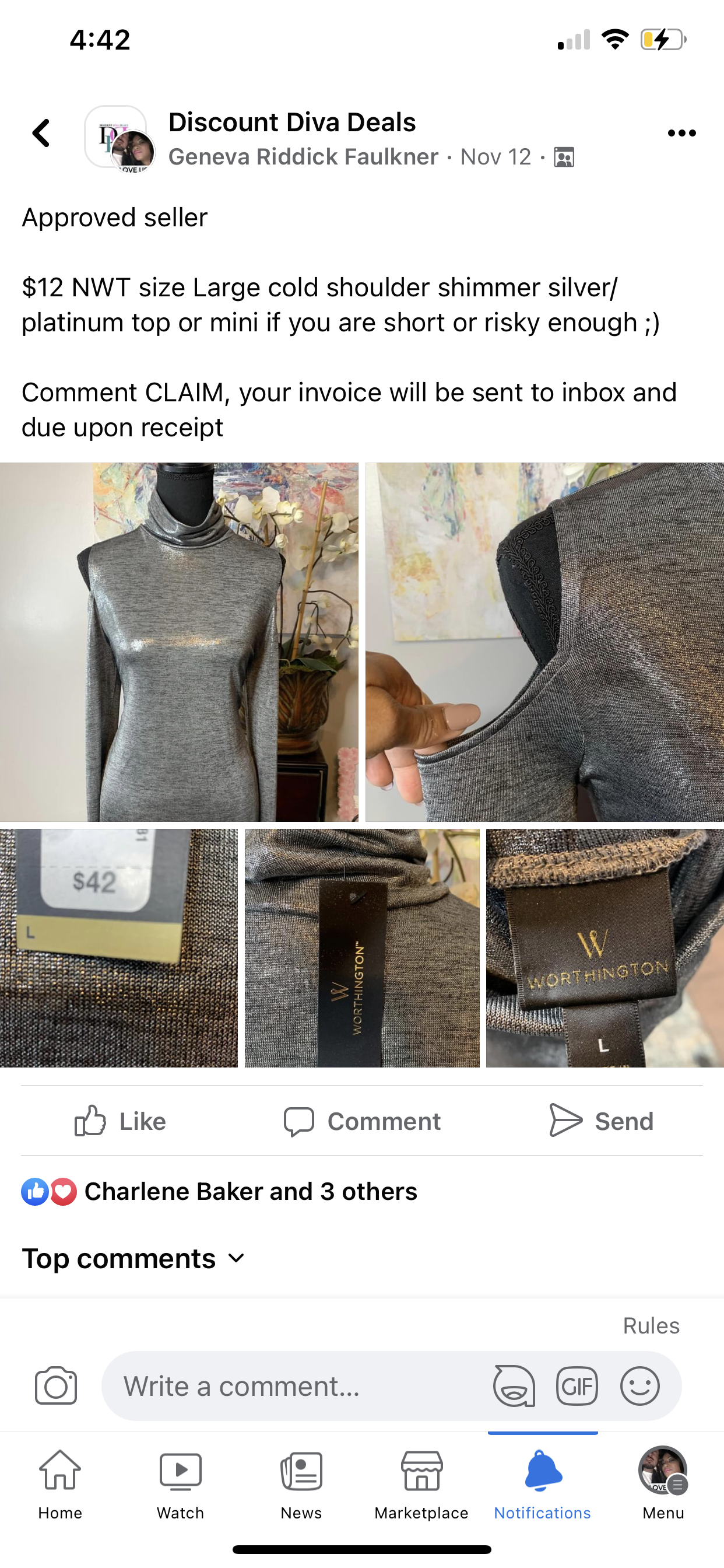Open the Discount Diva Deals group page

tap(292, 123)
